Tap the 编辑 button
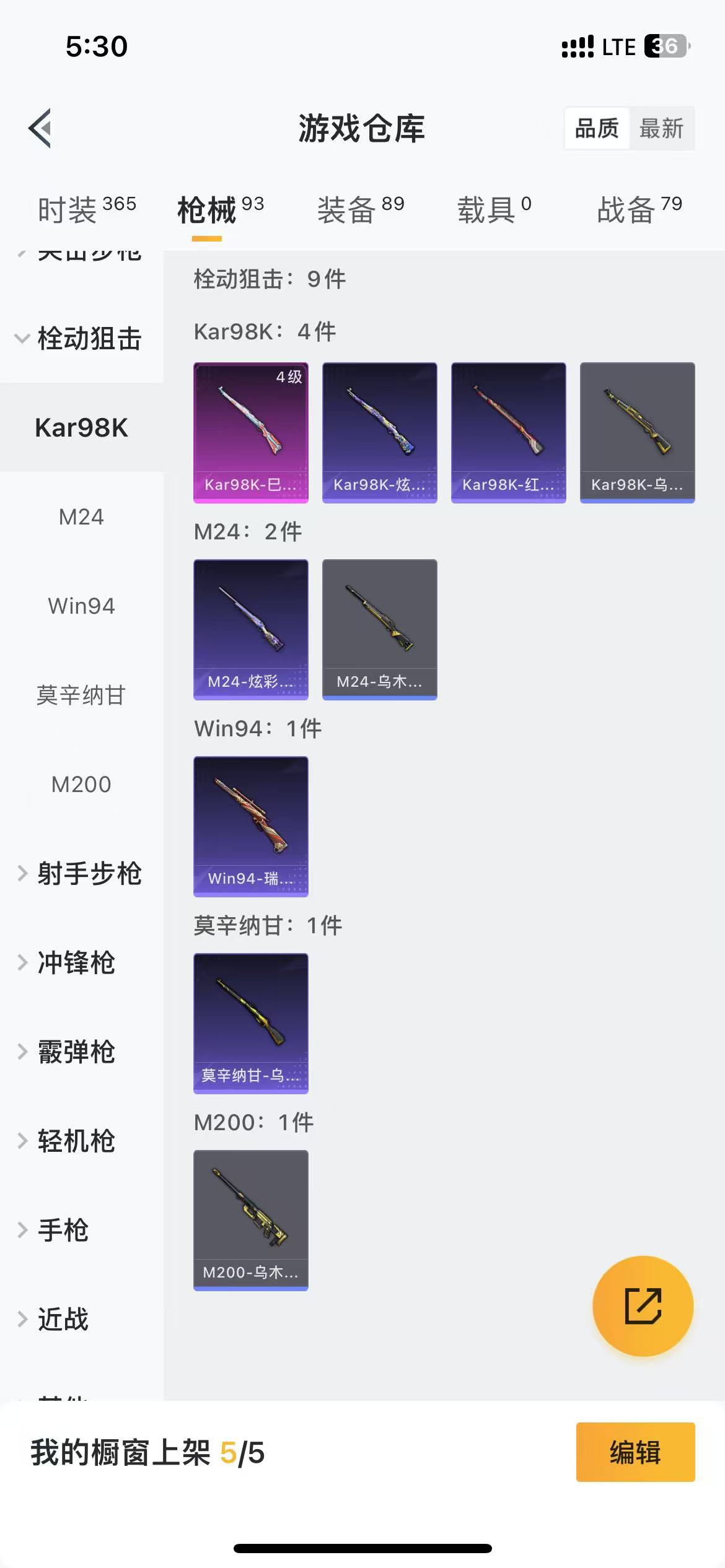725x1568 pixels. pyautogui.click(x=635, y=1452)
